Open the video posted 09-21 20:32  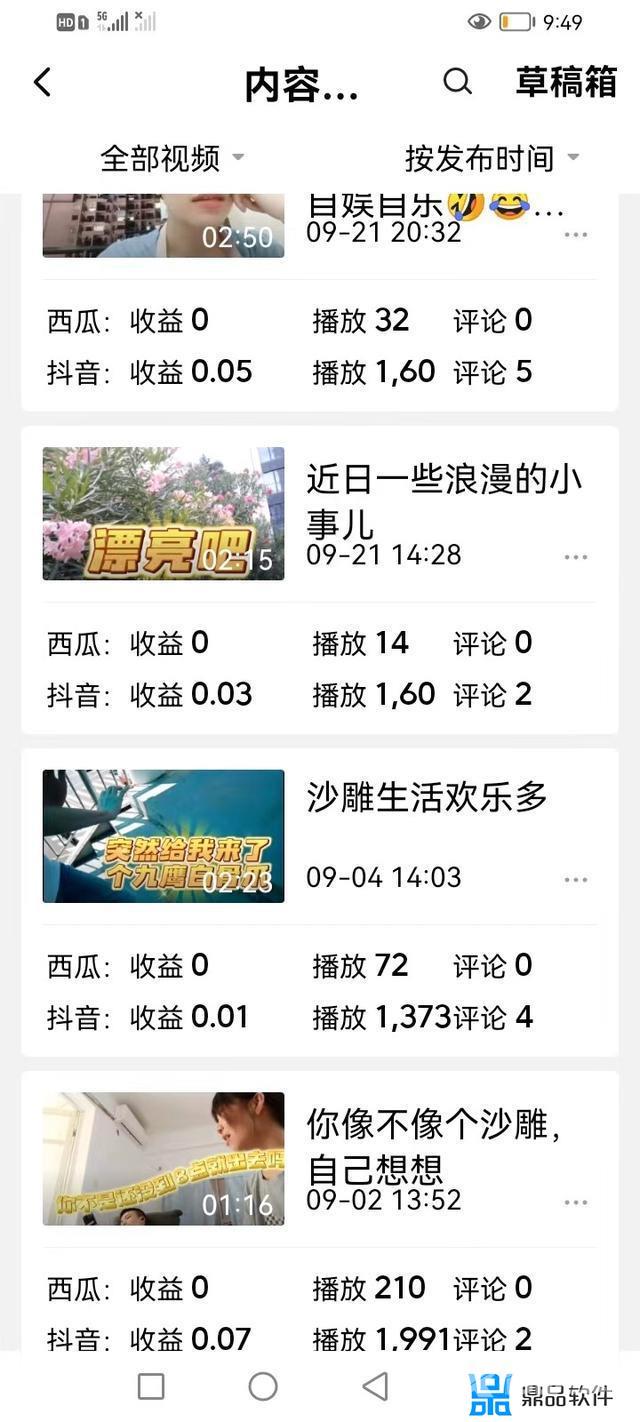click(x=163, y=226)
